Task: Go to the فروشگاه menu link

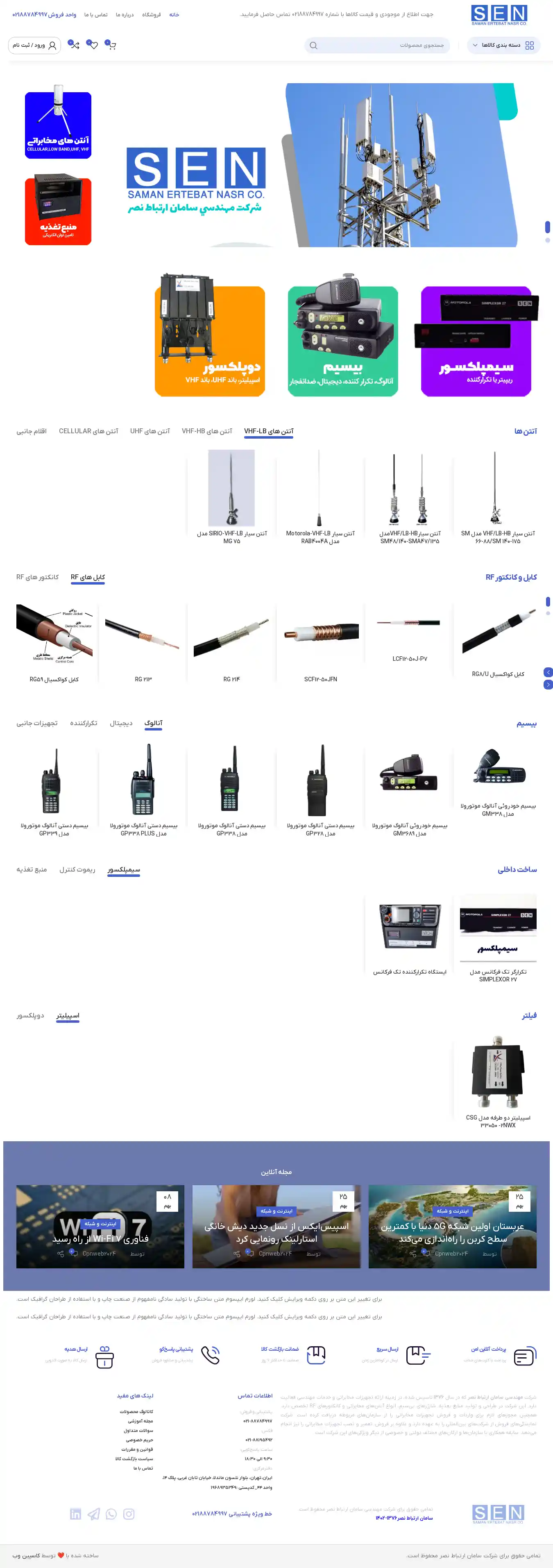Action: [152, 15]
